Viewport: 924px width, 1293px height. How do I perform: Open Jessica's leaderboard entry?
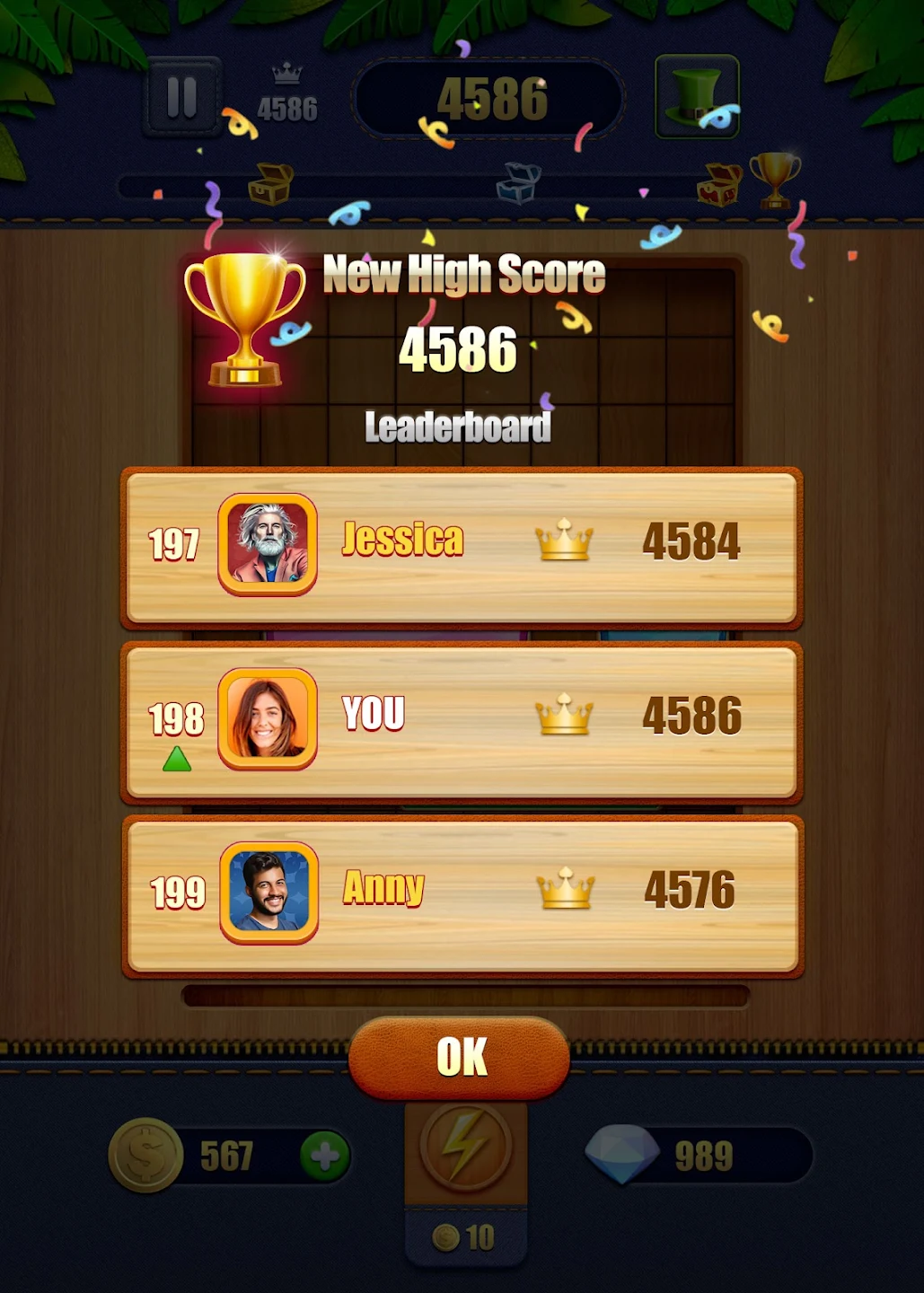pyautogui.click(x=462, y=545)
